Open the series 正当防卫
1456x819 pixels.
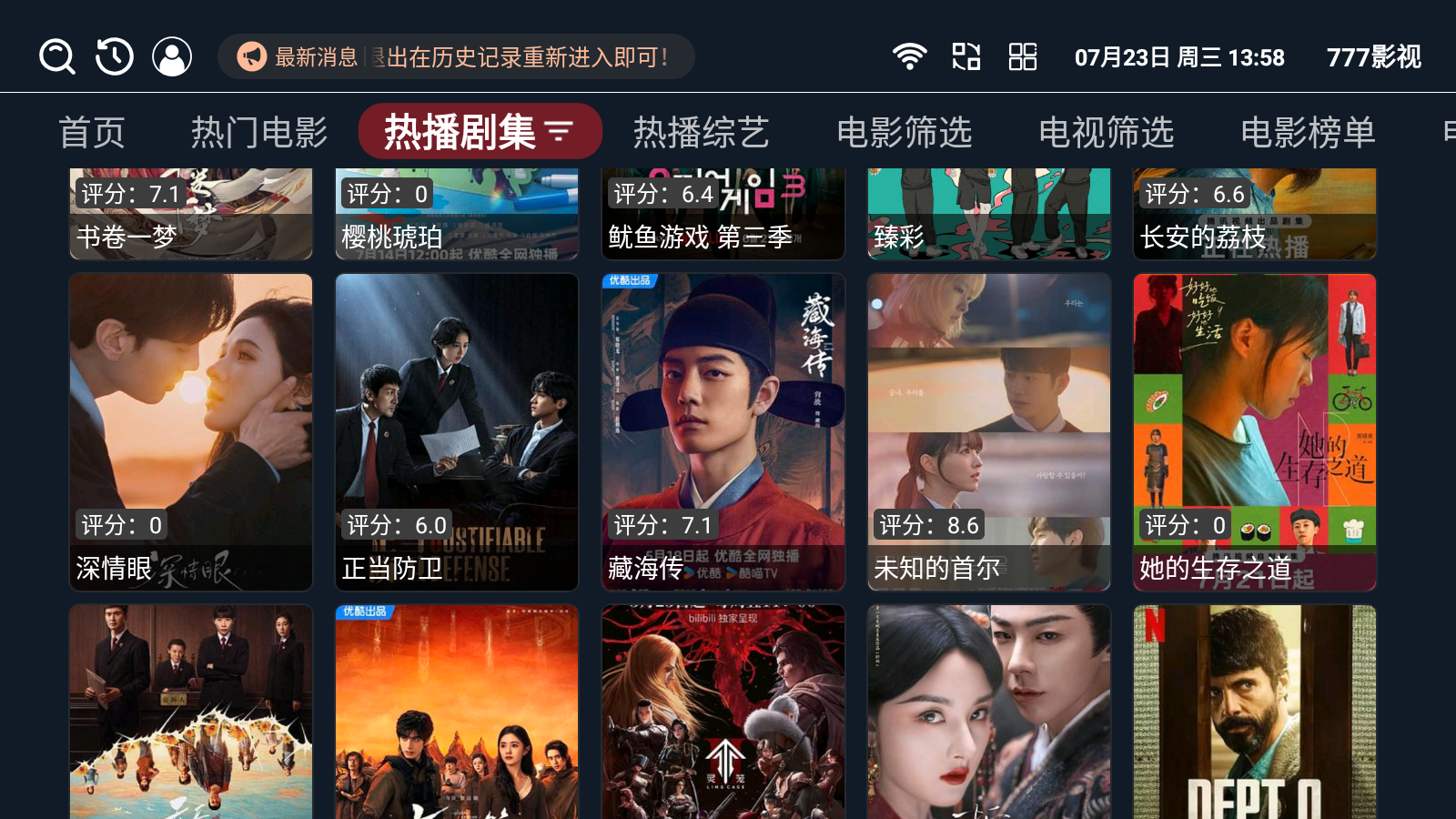tap(457, 432)
